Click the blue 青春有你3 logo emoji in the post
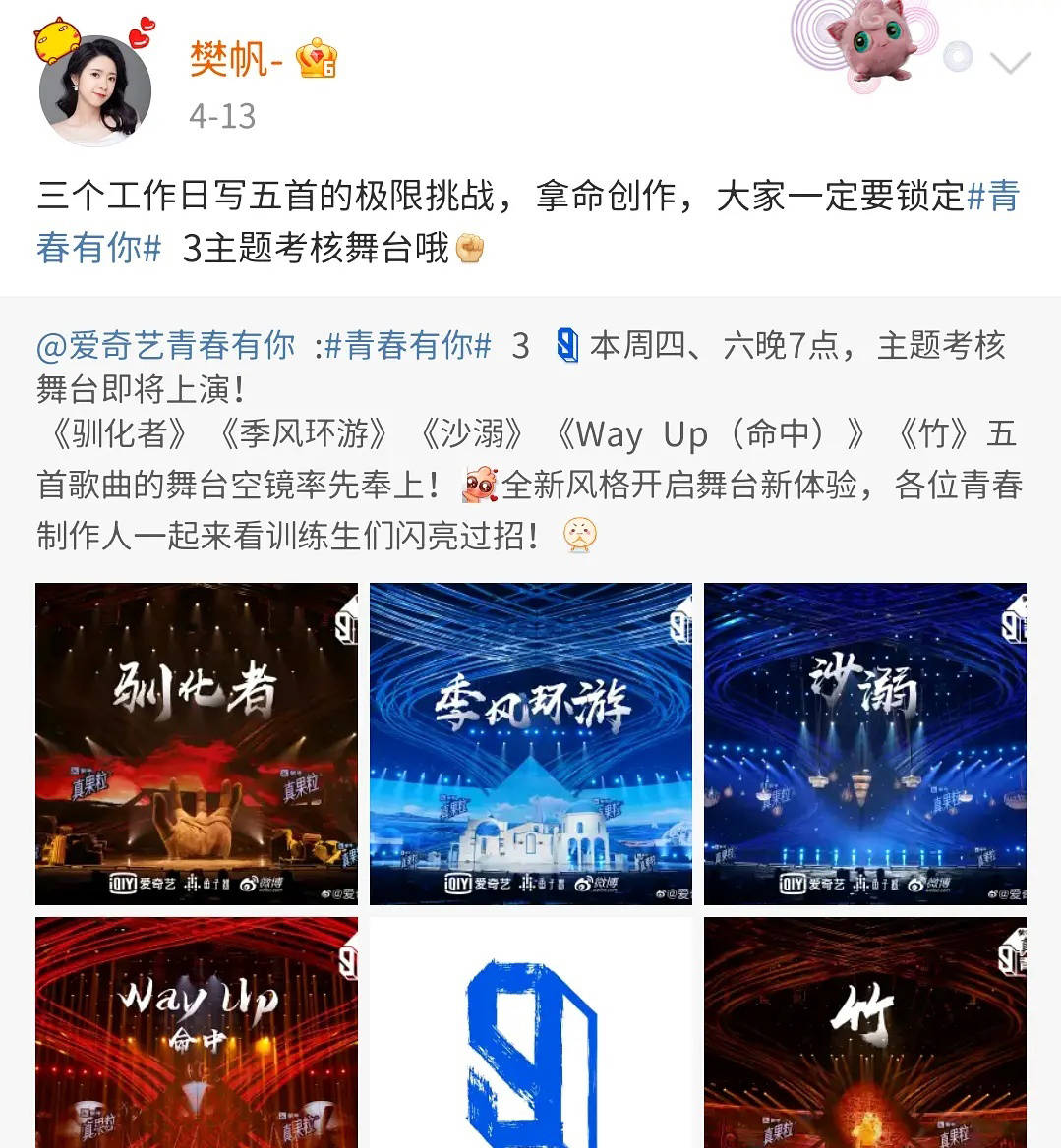 click(x=567, y=344)
